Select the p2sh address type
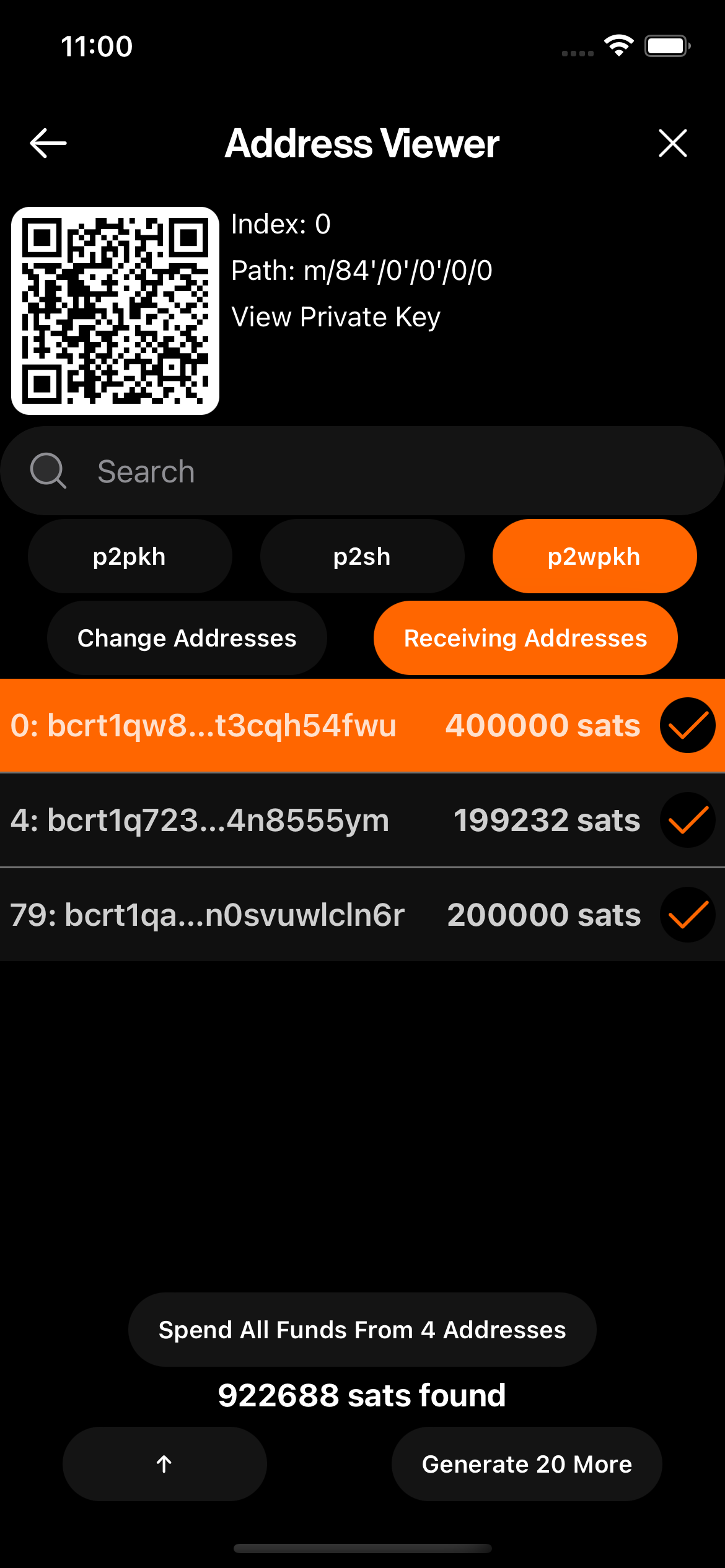 click(x=362, y=556)
